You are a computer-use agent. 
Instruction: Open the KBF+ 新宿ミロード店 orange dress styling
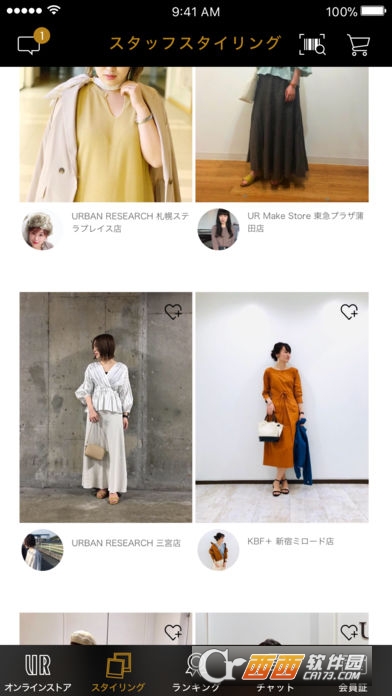tap(282, 407)
